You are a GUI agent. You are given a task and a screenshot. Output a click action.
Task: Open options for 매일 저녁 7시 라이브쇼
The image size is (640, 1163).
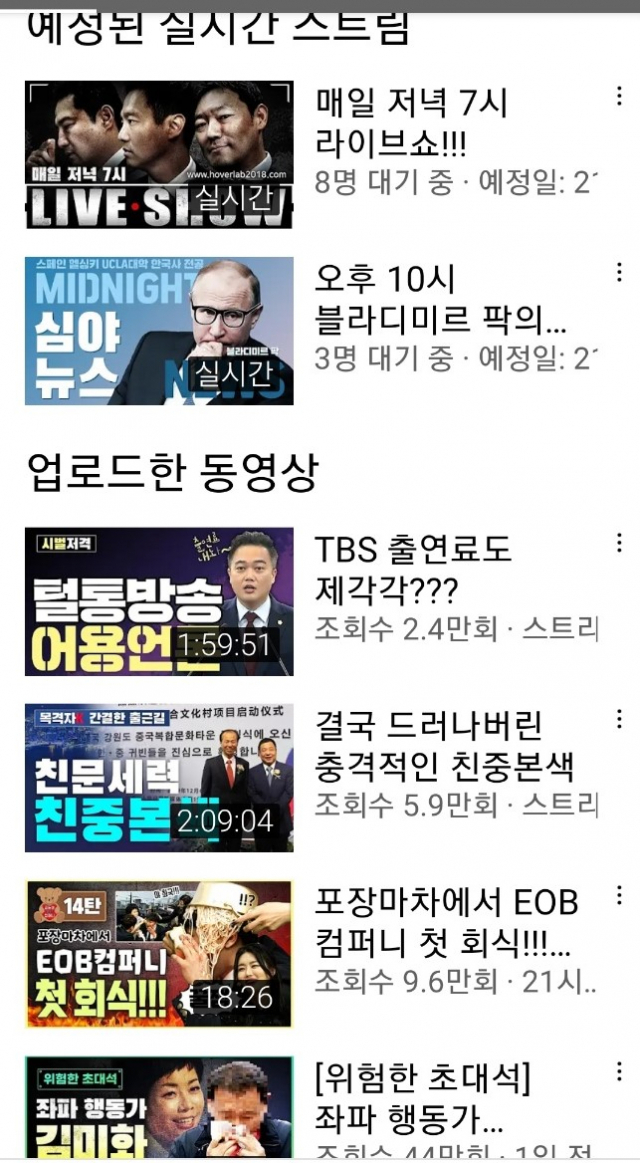(x=619, y=97)
